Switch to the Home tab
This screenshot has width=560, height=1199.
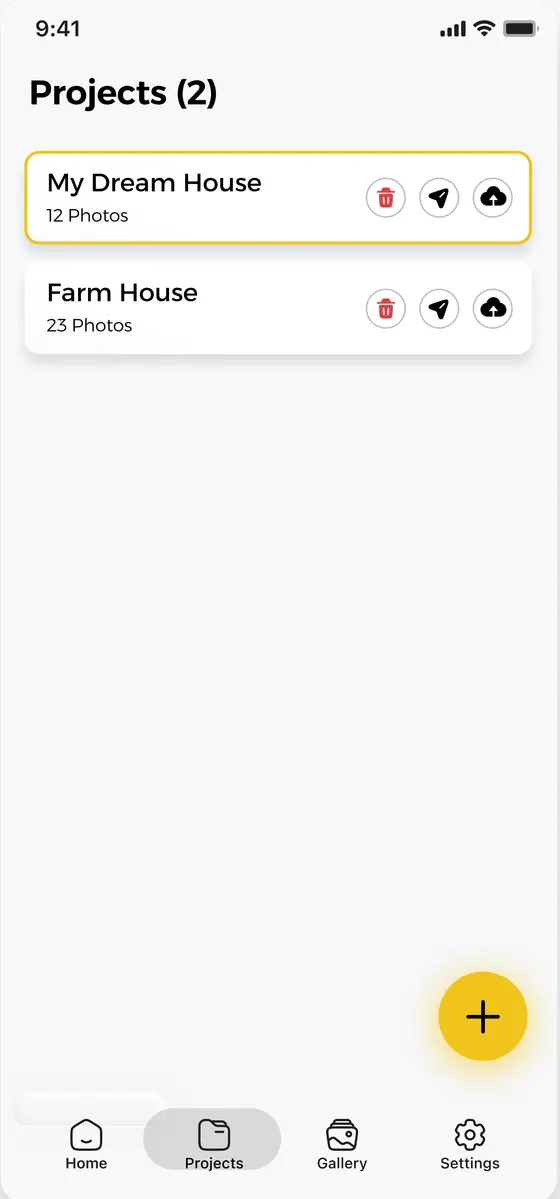point(86,1145)
